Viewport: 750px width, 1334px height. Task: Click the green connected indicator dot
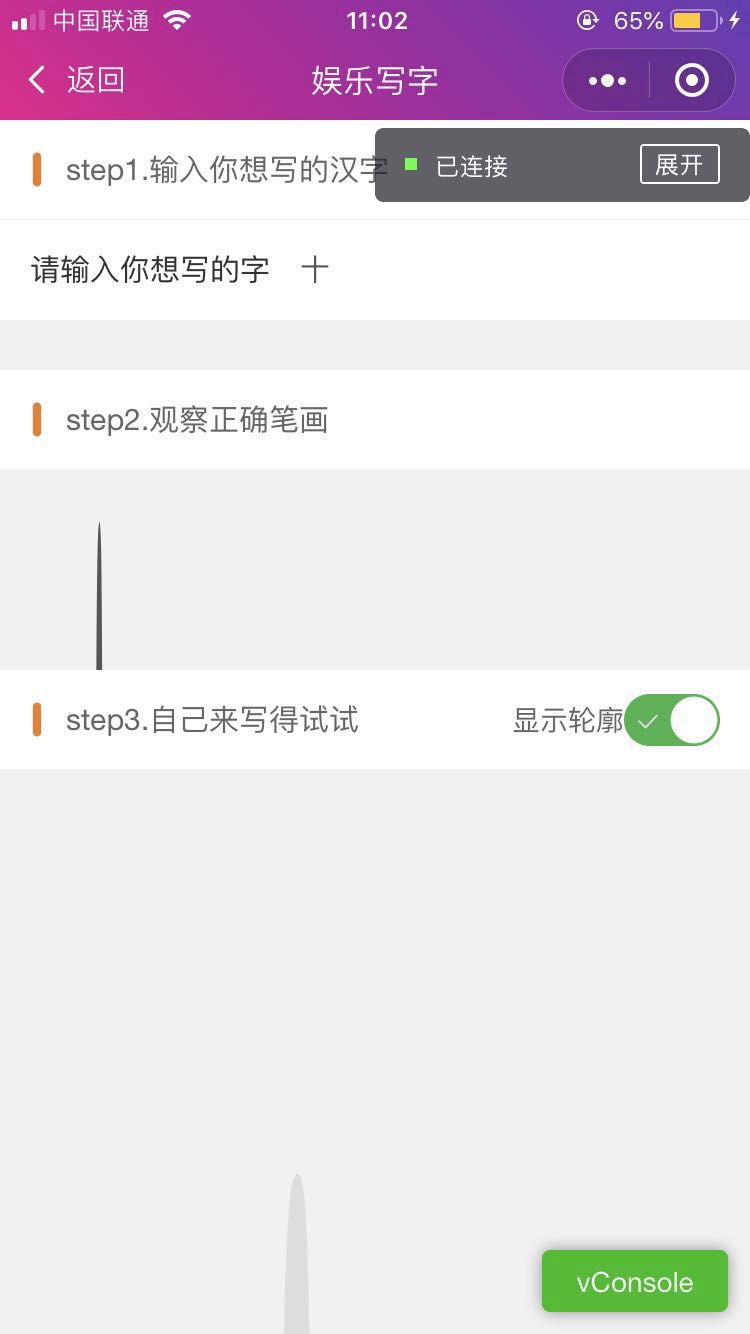pos(411,165)
